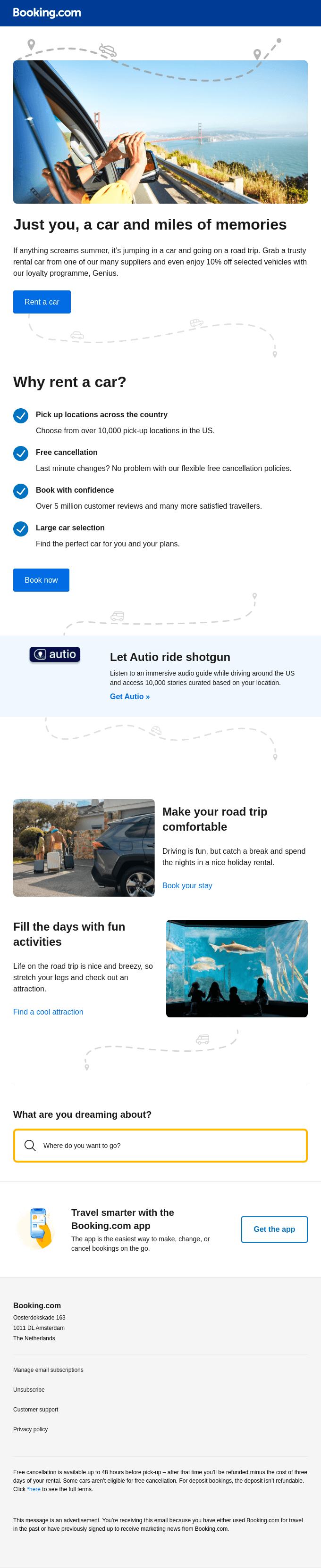Tap the Get the app button

(274, 1229)
